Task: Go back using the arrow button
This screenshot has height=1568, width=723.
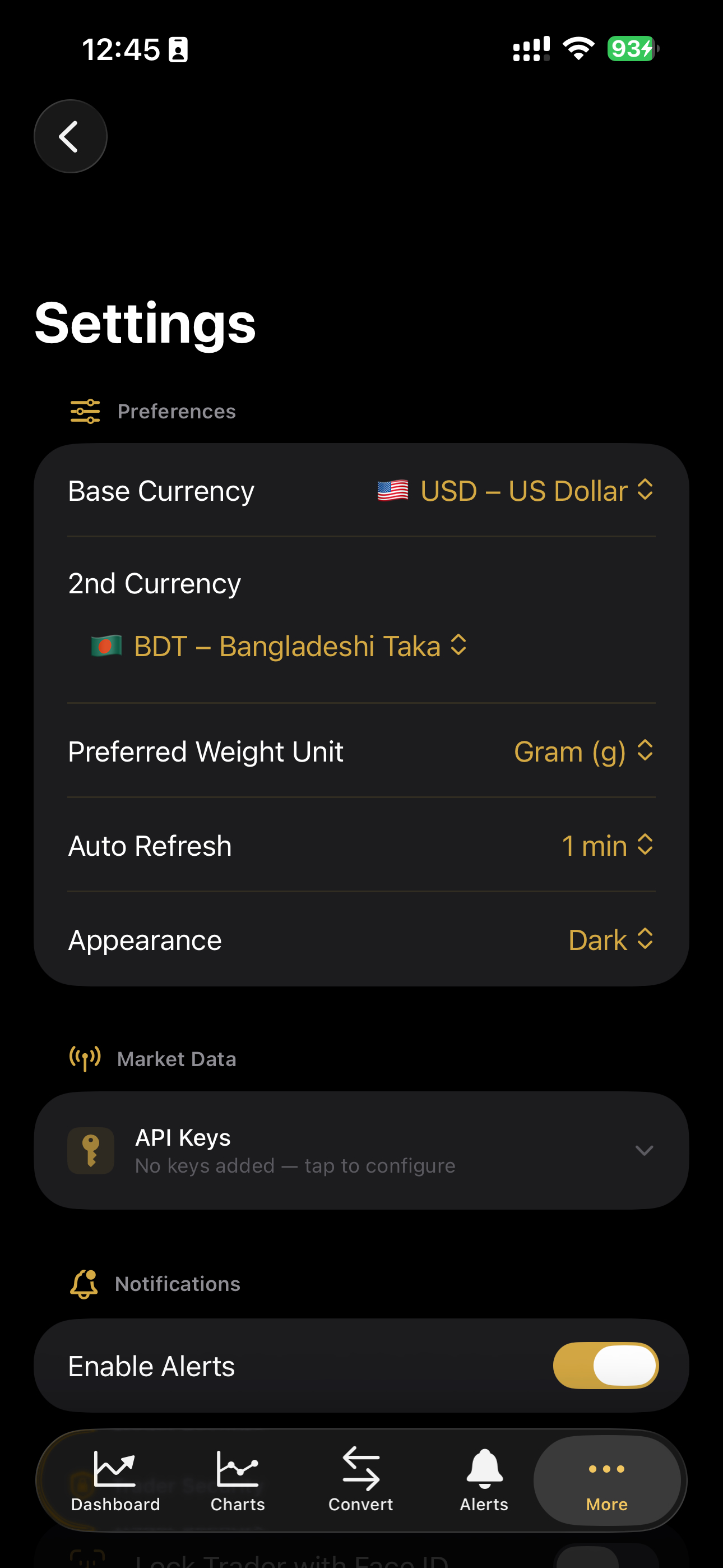Action: click(71, 136)
